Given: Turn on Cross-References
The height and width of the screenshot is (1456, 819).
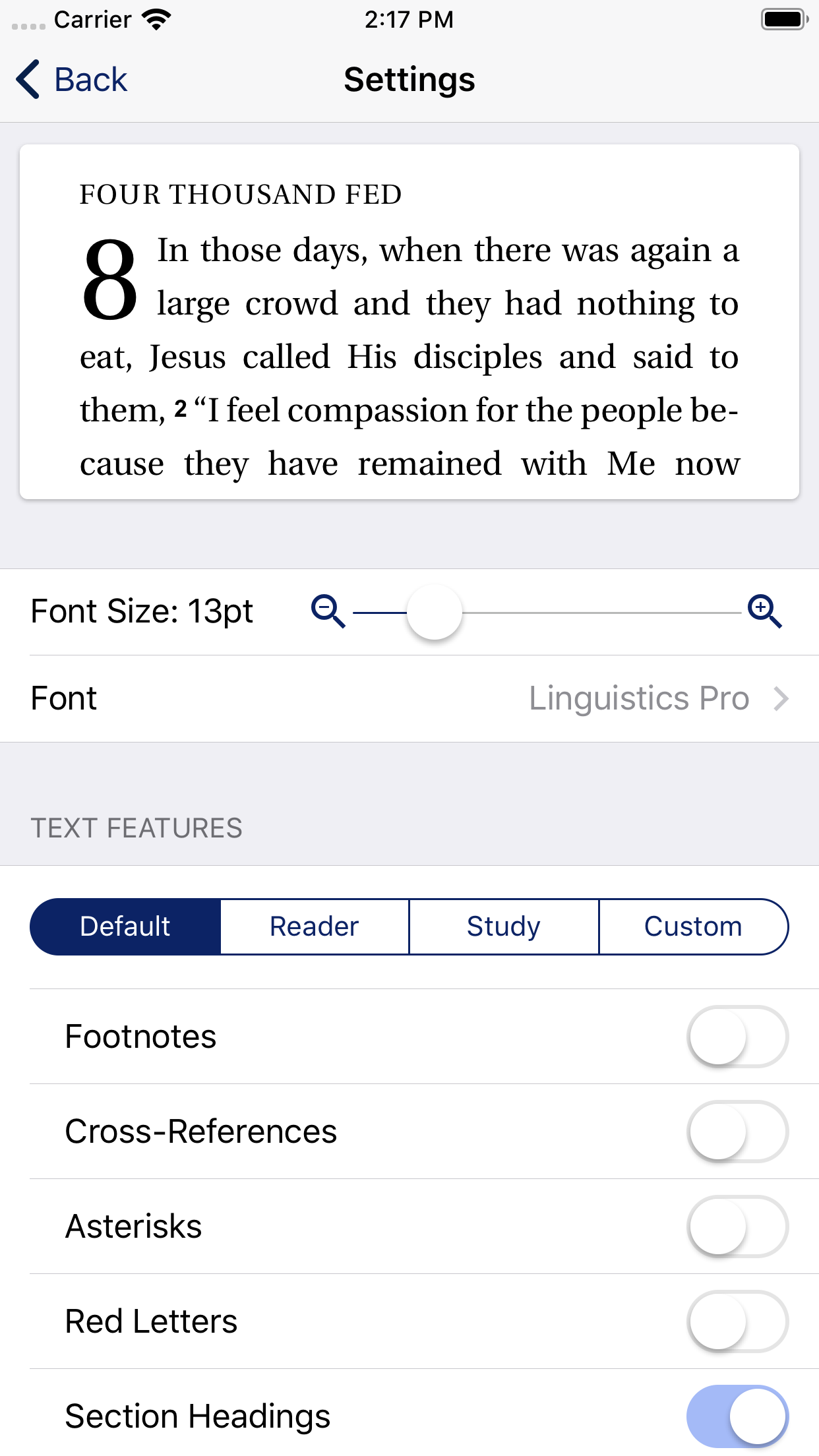Looking at the screenshot, I should point(737,1132).
